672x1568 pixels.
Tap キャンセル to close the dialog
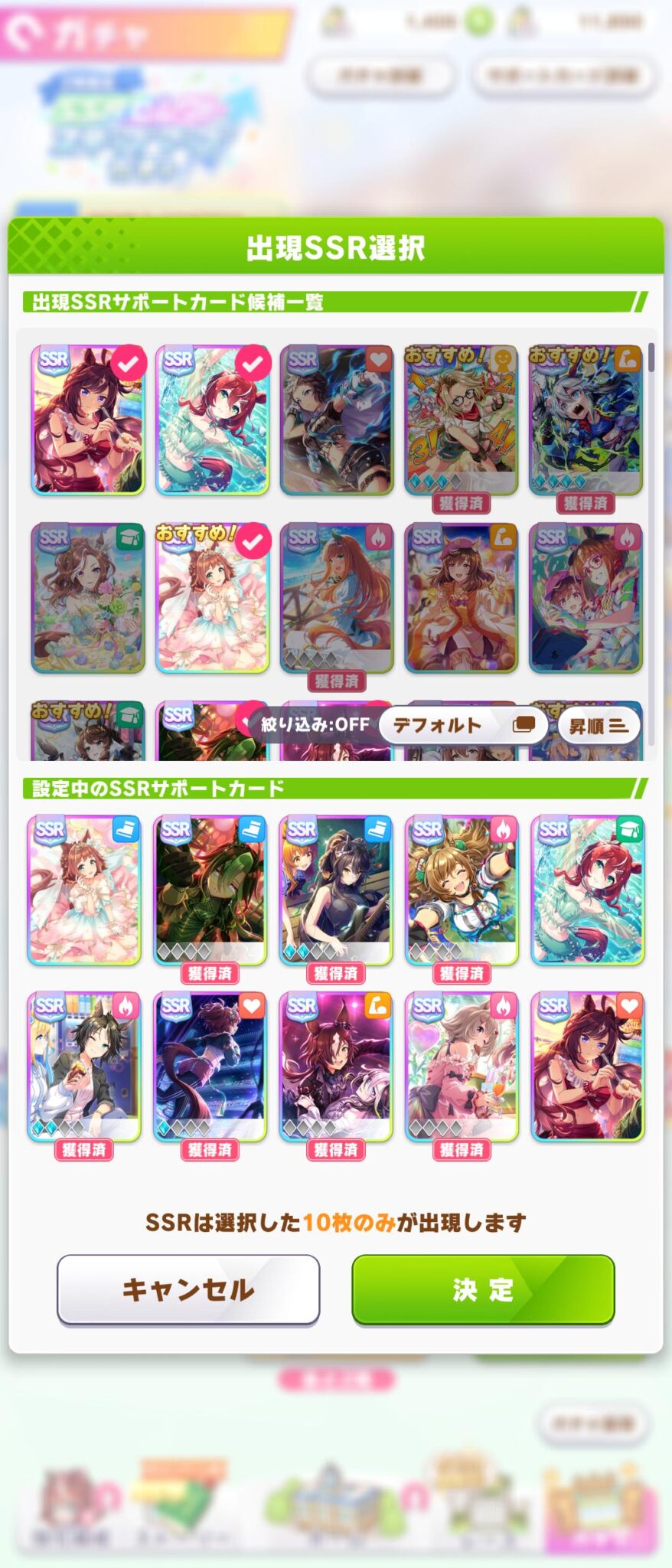(188, 1290)
